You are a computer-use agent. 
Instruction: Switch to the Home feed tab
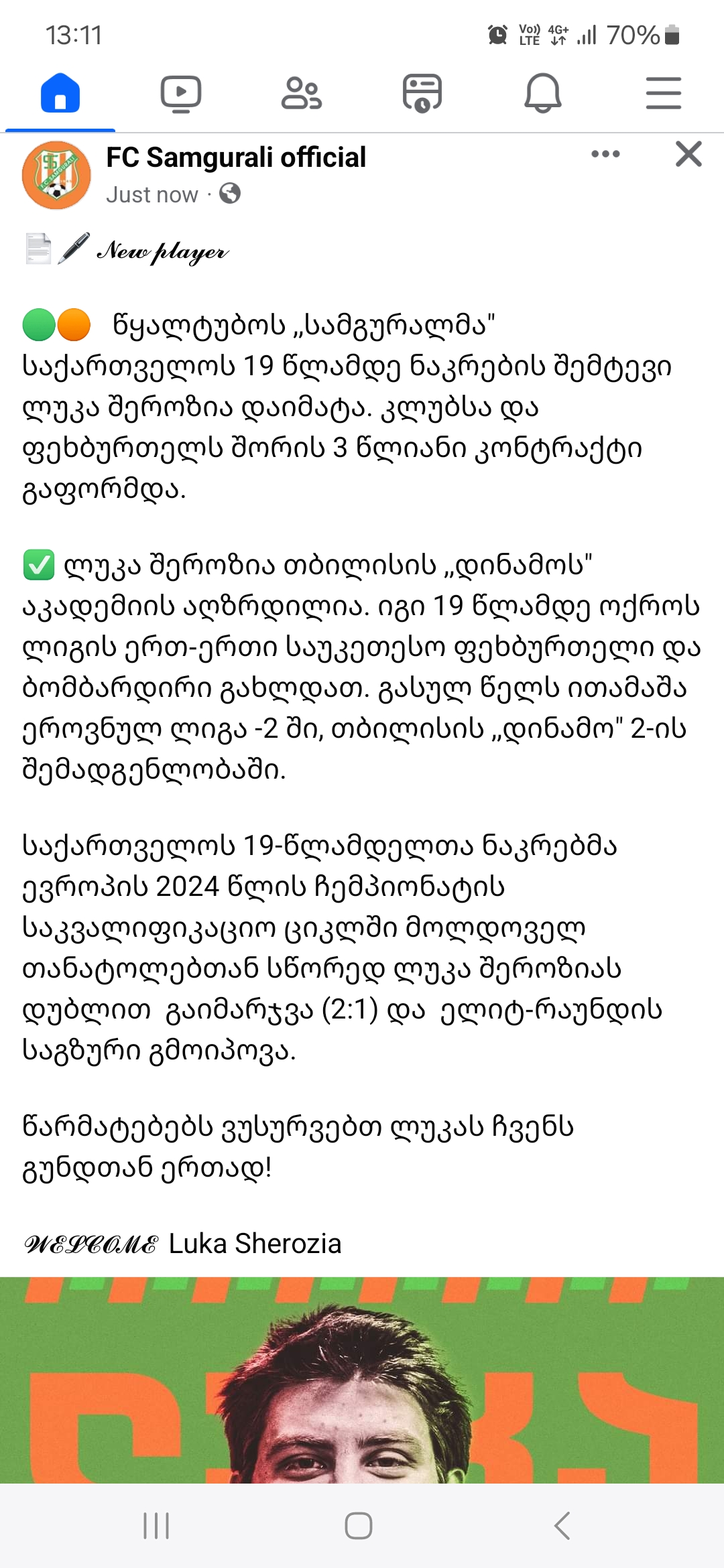[x=60, y=93]
